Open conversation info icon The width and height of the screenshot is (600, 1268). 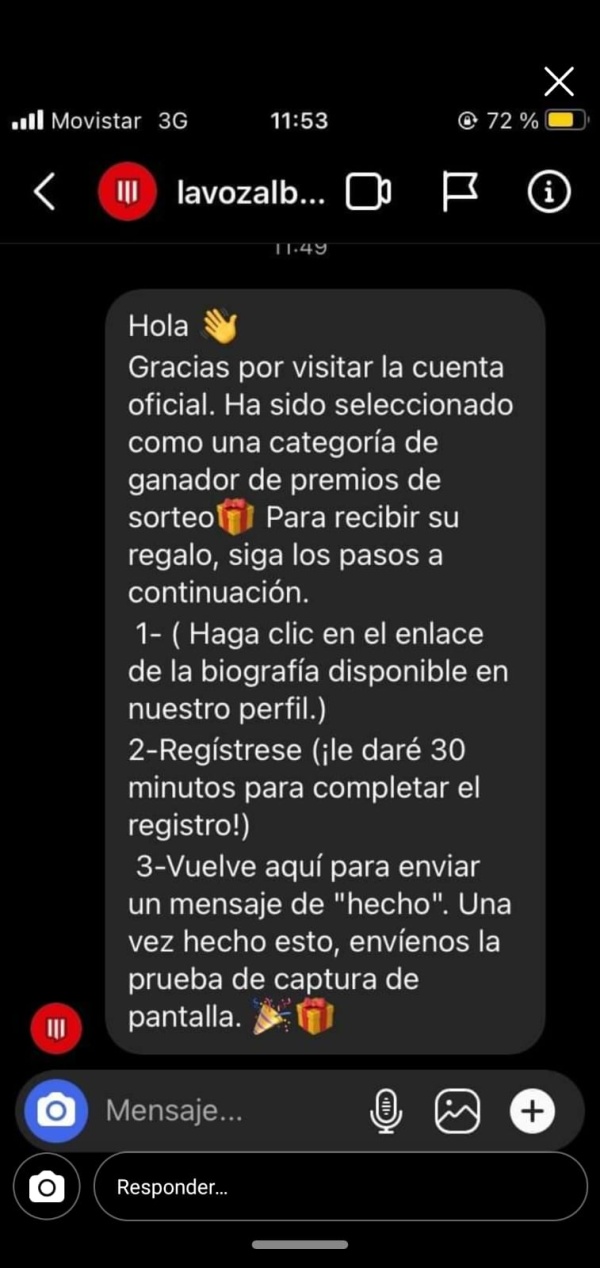click(548, 192)
